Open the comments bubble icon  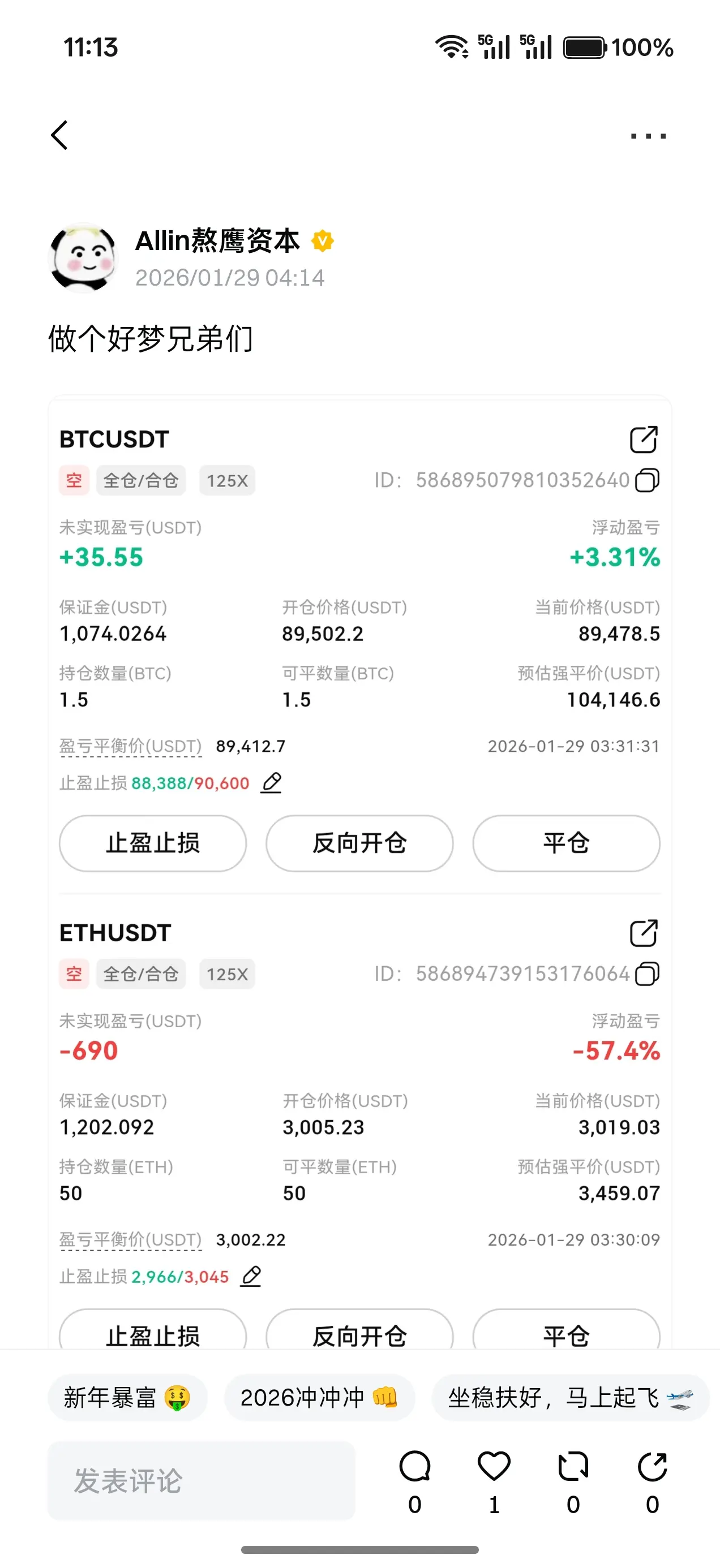pyautogui.click(x=415, y=1467)
